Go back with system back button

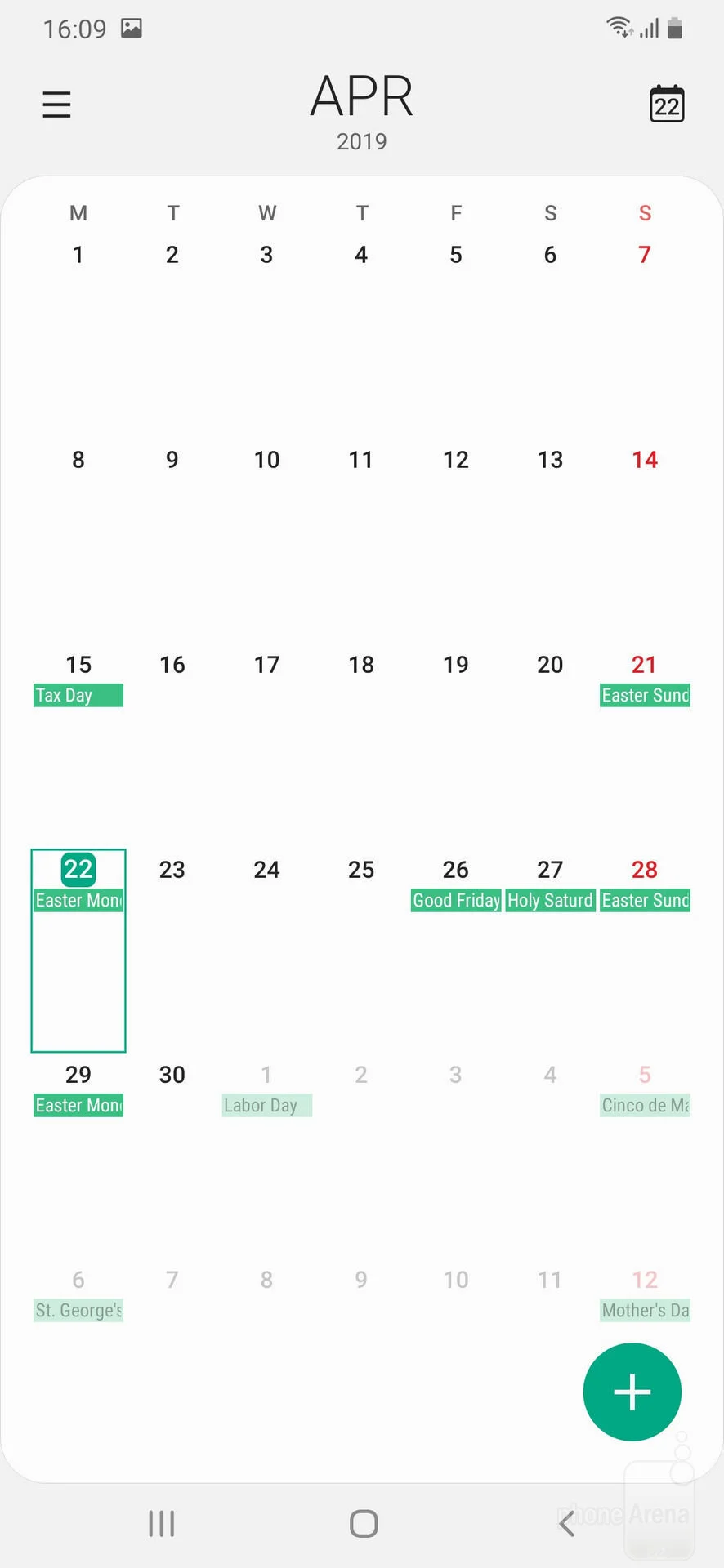[x=567, y=1523]
